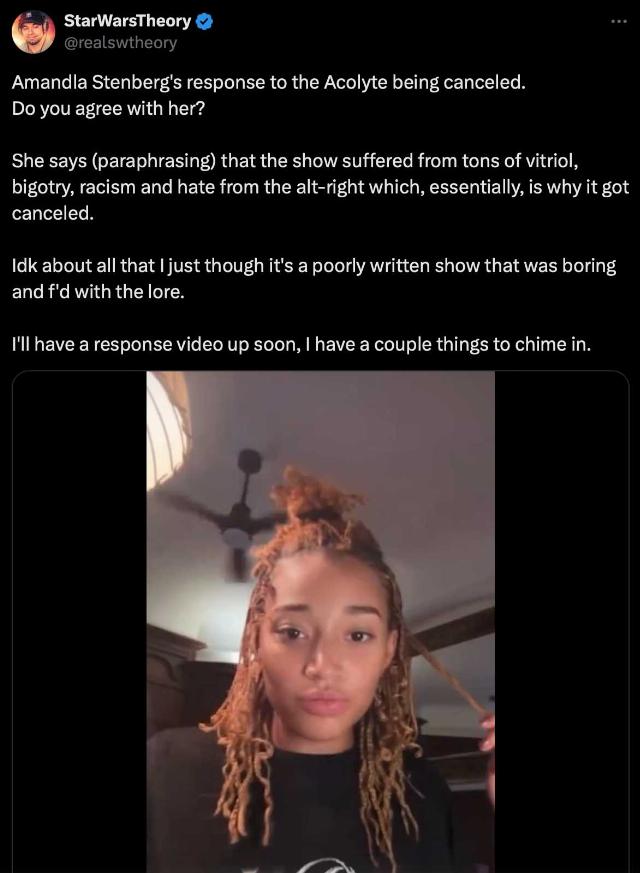
Task: Open the tweet's overflow menu
Action: click(x=619, y=21)
